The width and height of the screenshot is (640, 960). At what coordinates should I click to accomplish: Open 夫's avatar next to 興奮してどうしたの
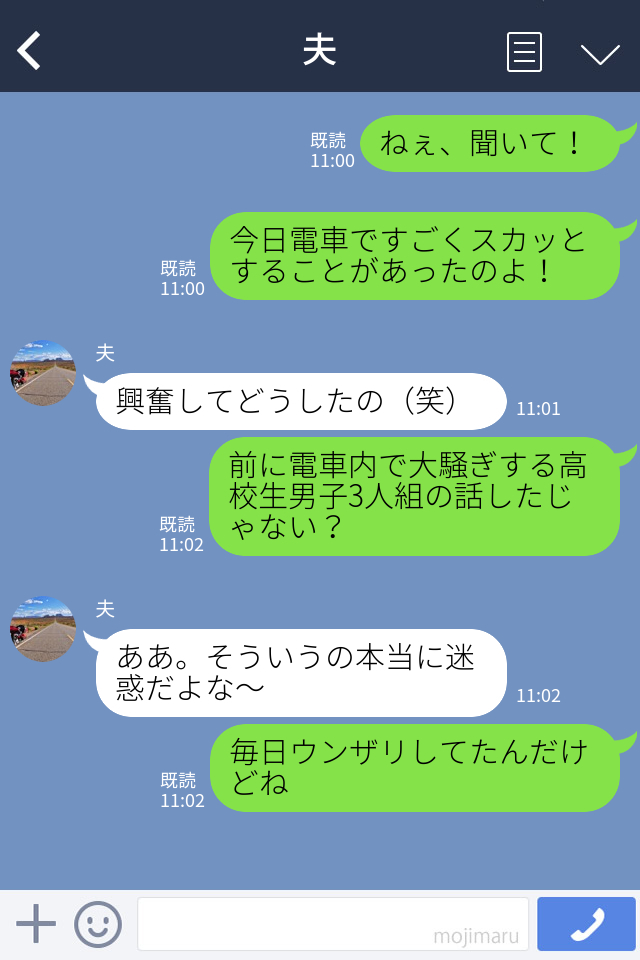coord(43,373)
